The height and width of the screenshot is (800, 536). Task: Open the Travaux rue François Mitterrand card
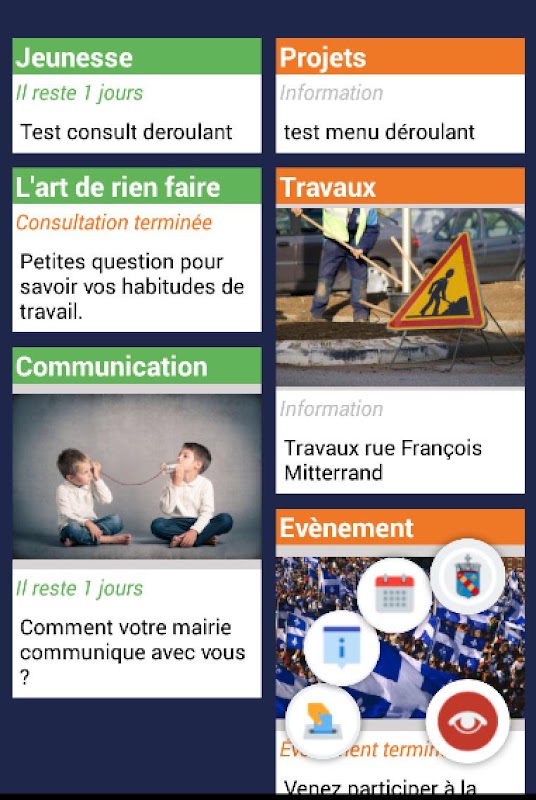tap(400, 330)
